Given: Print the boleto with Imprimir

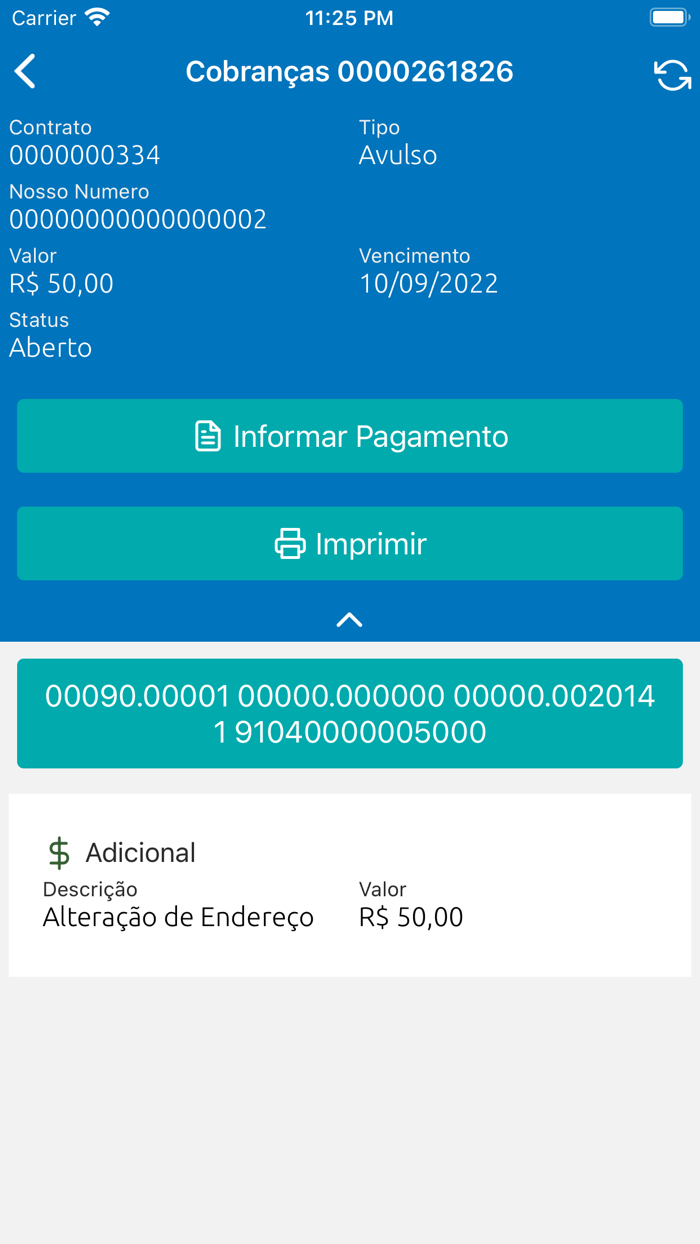Looking at the screenshot, I should [x=350, y=544].
